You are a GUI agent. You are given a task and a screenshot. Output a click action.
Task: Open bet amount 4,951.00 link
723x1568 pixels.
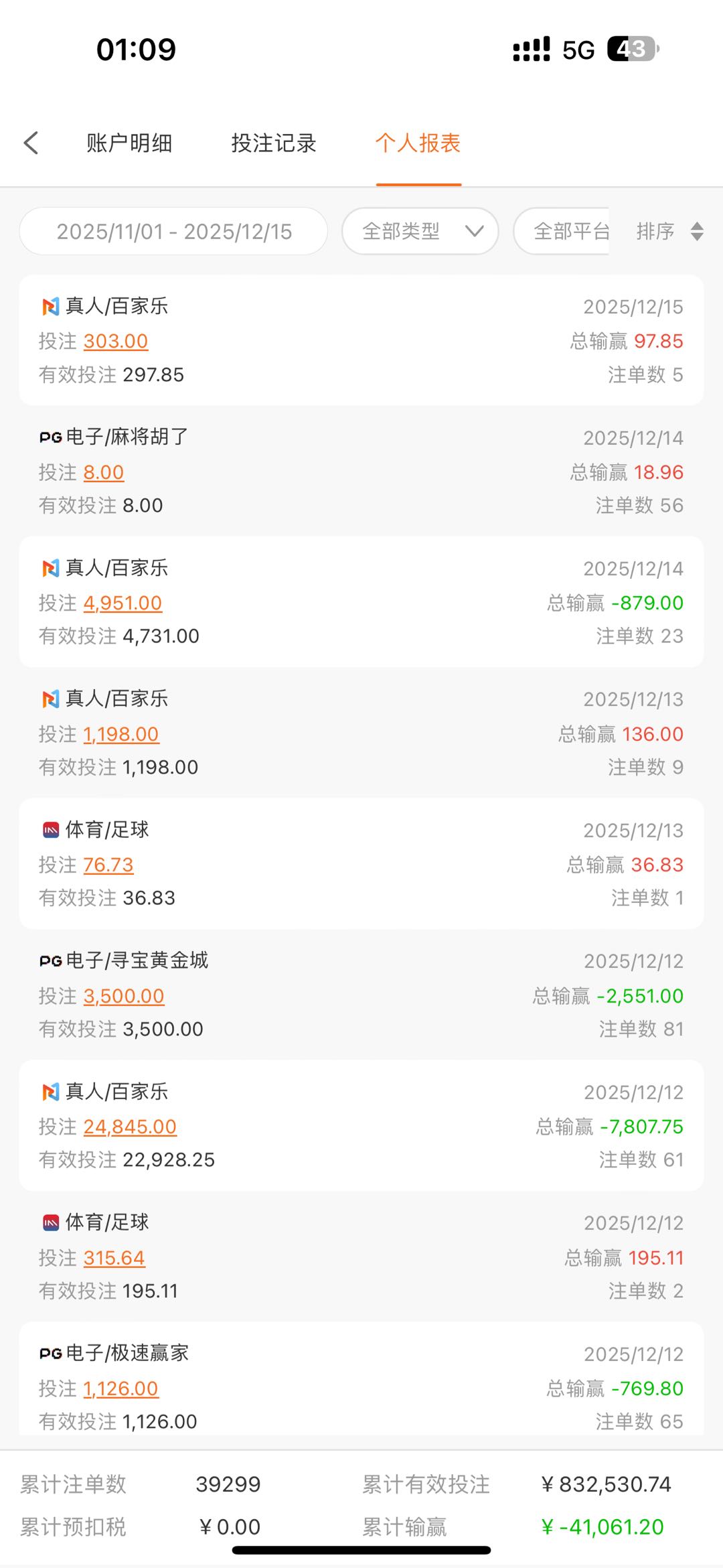123,603
